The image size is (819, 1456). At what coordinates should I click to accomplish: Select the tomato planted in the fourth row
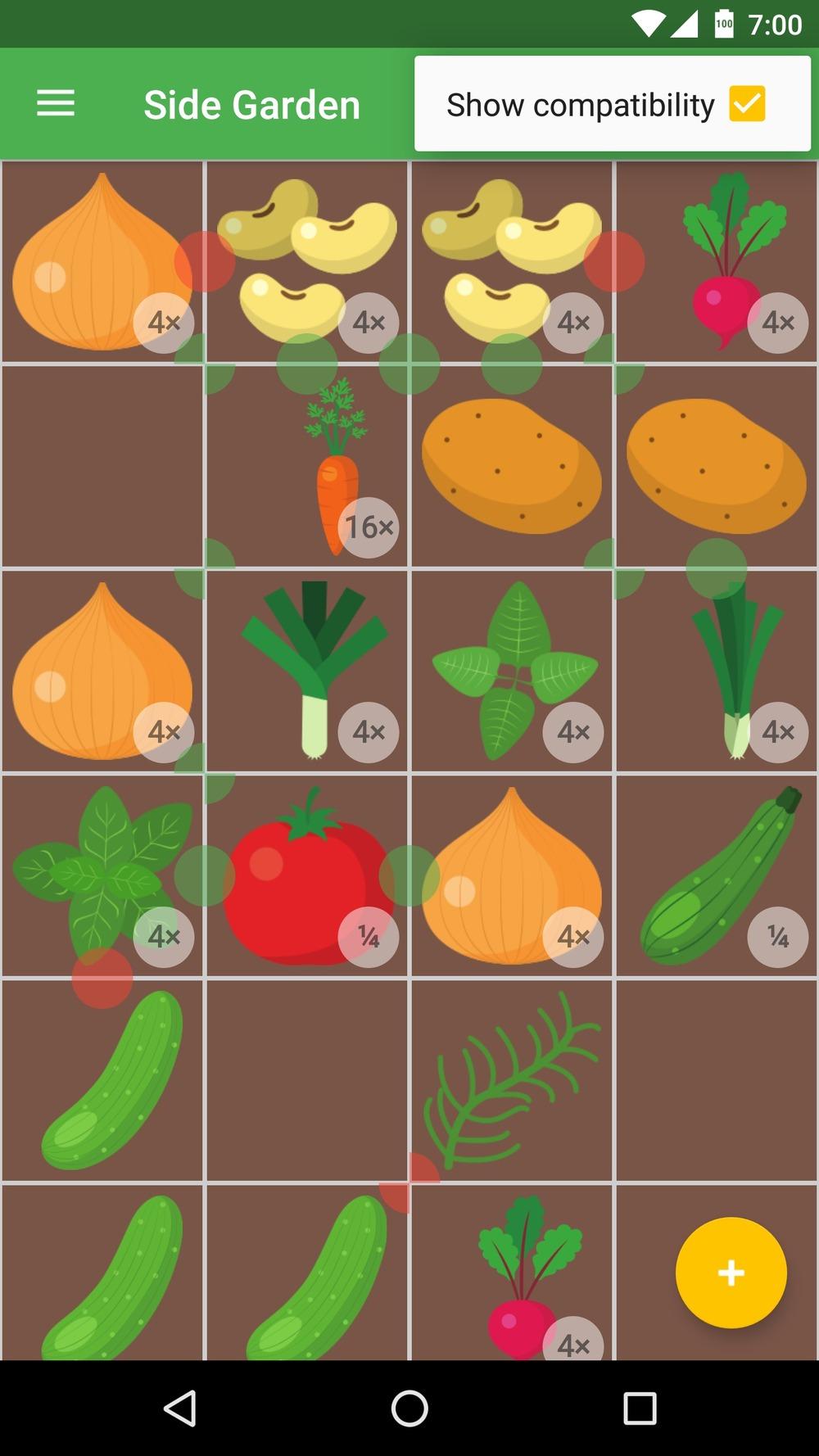tap(306, 876)
